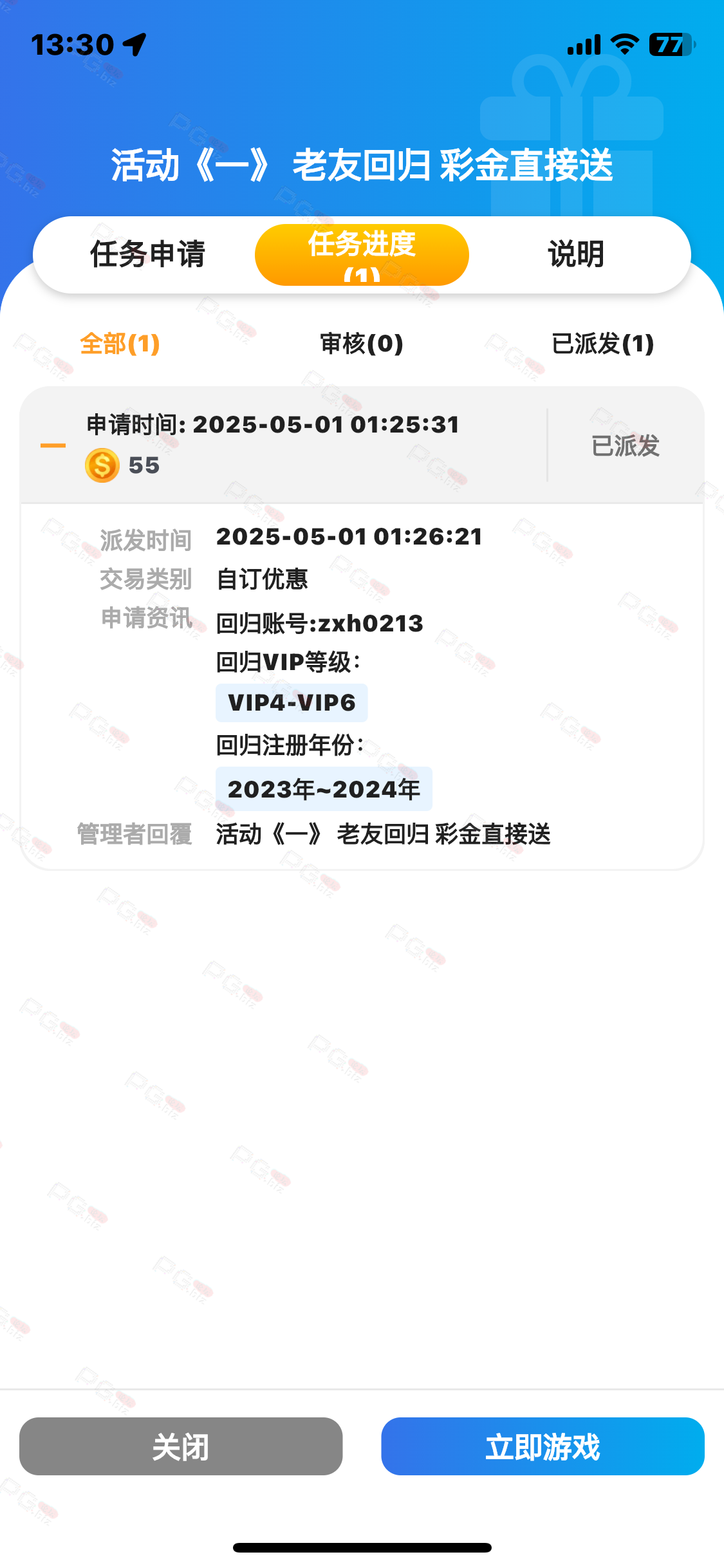This screenshot has width=724, height=1568.
Task: Select the 任务进度 tab
Action: point(362,254)
